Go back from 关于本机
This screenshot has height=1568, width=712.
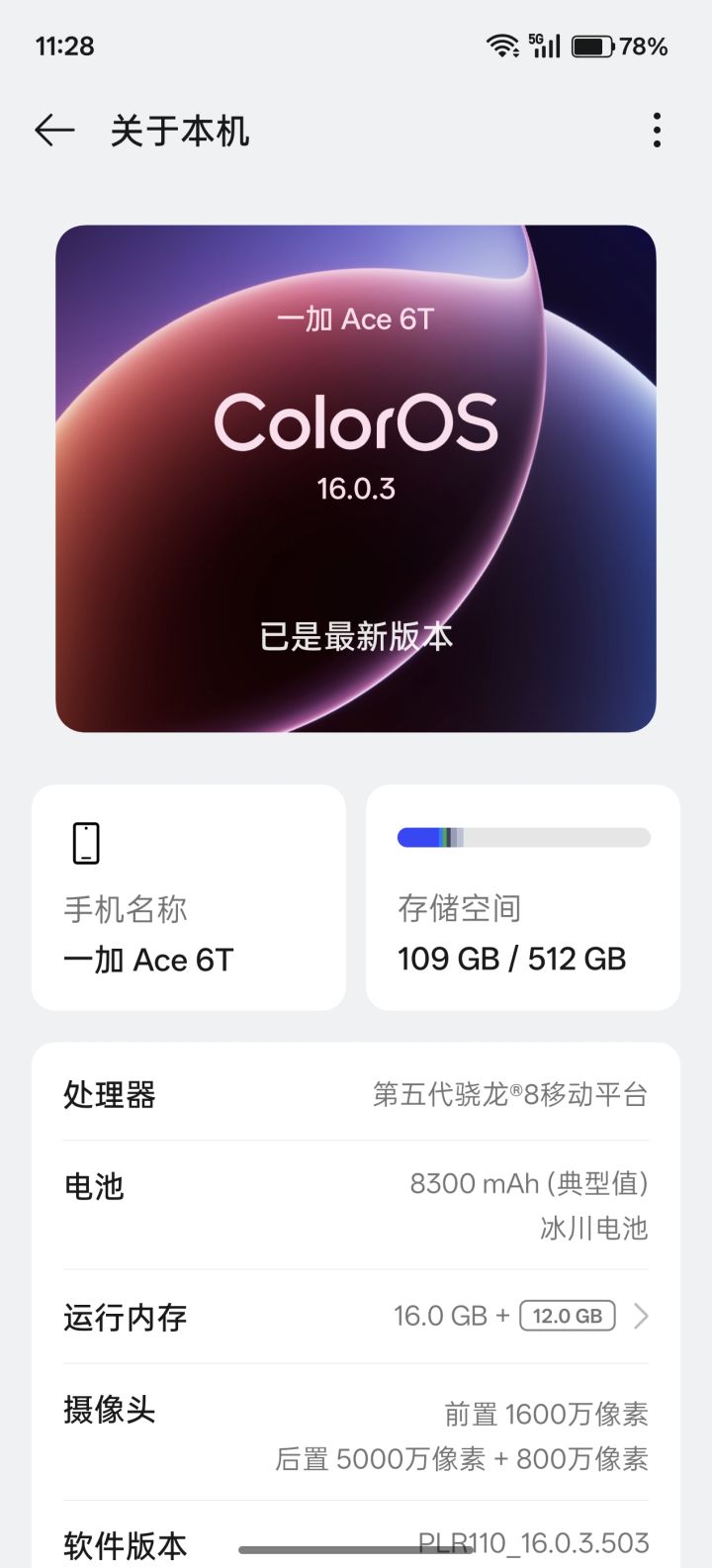point(54,131)
